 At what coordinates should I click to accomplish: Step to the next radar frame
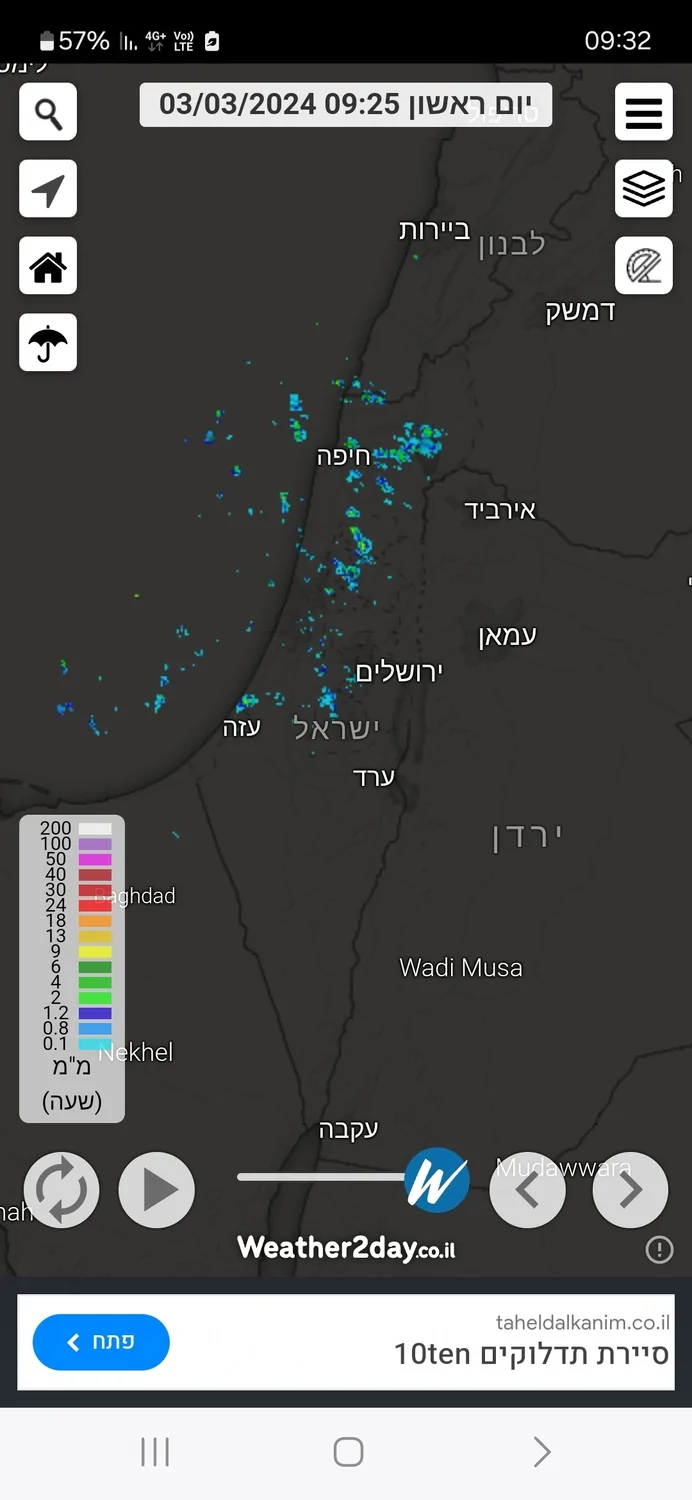coord(630,1190)
